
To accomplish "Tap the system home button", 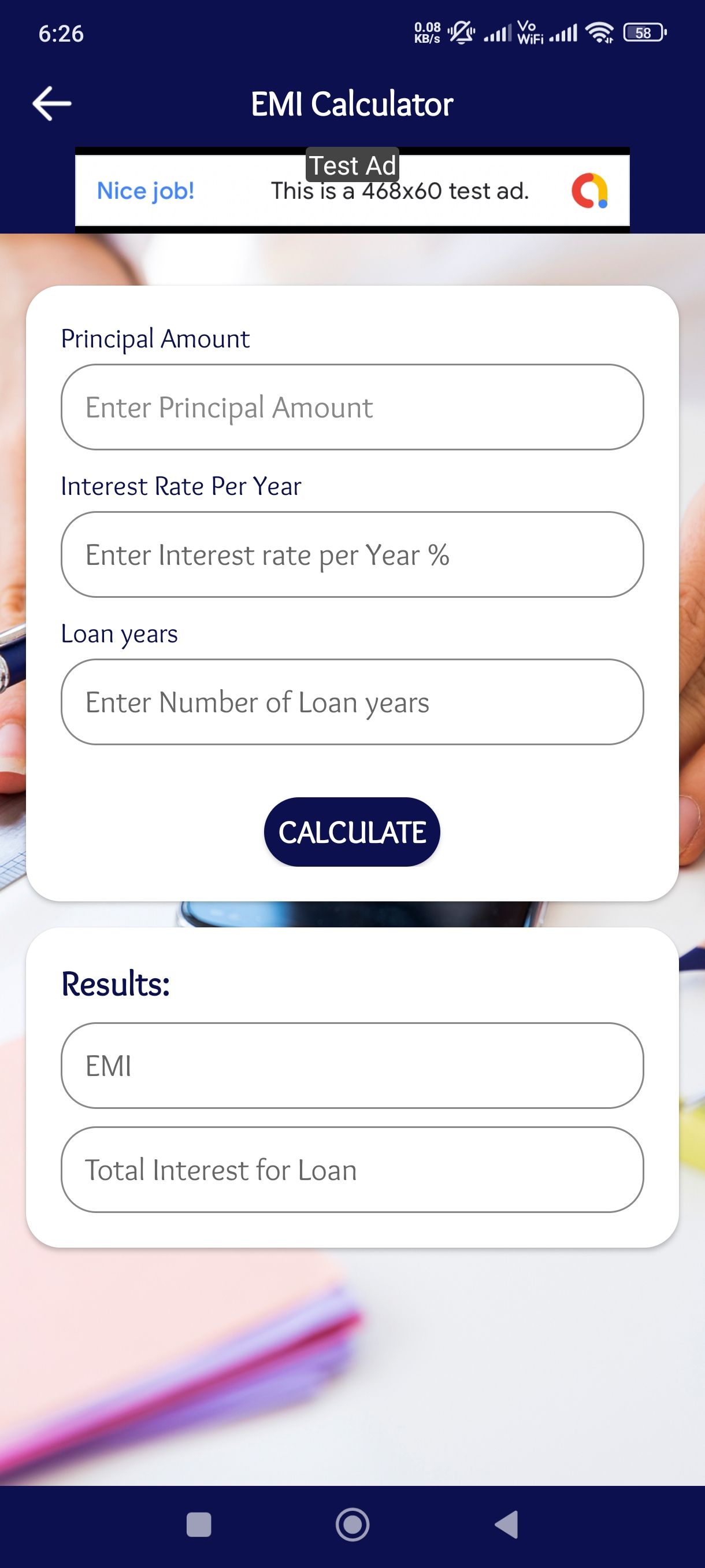I will [352, 1525].
